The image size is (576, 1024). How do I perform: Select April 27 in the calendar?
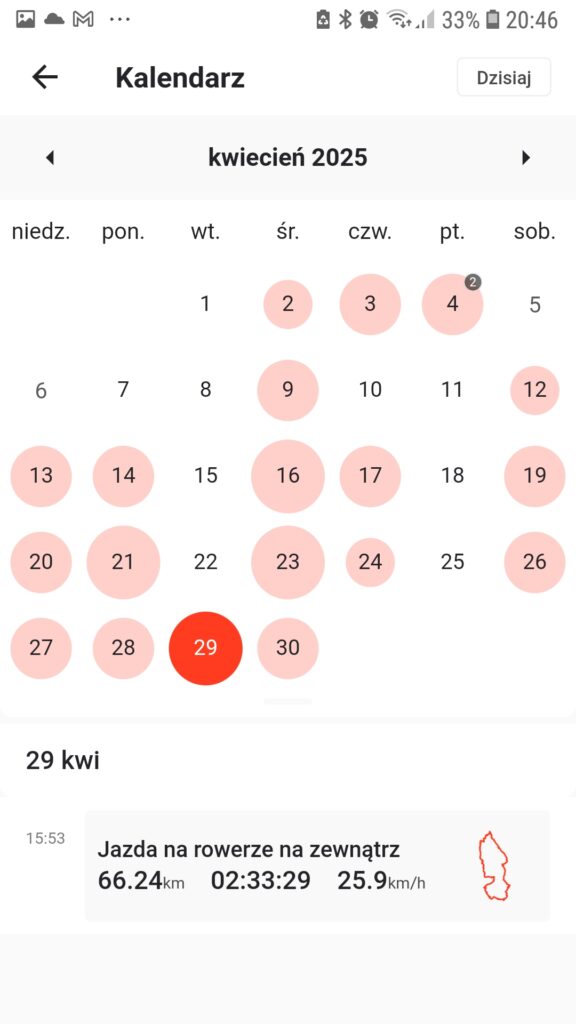click(41, 648)
